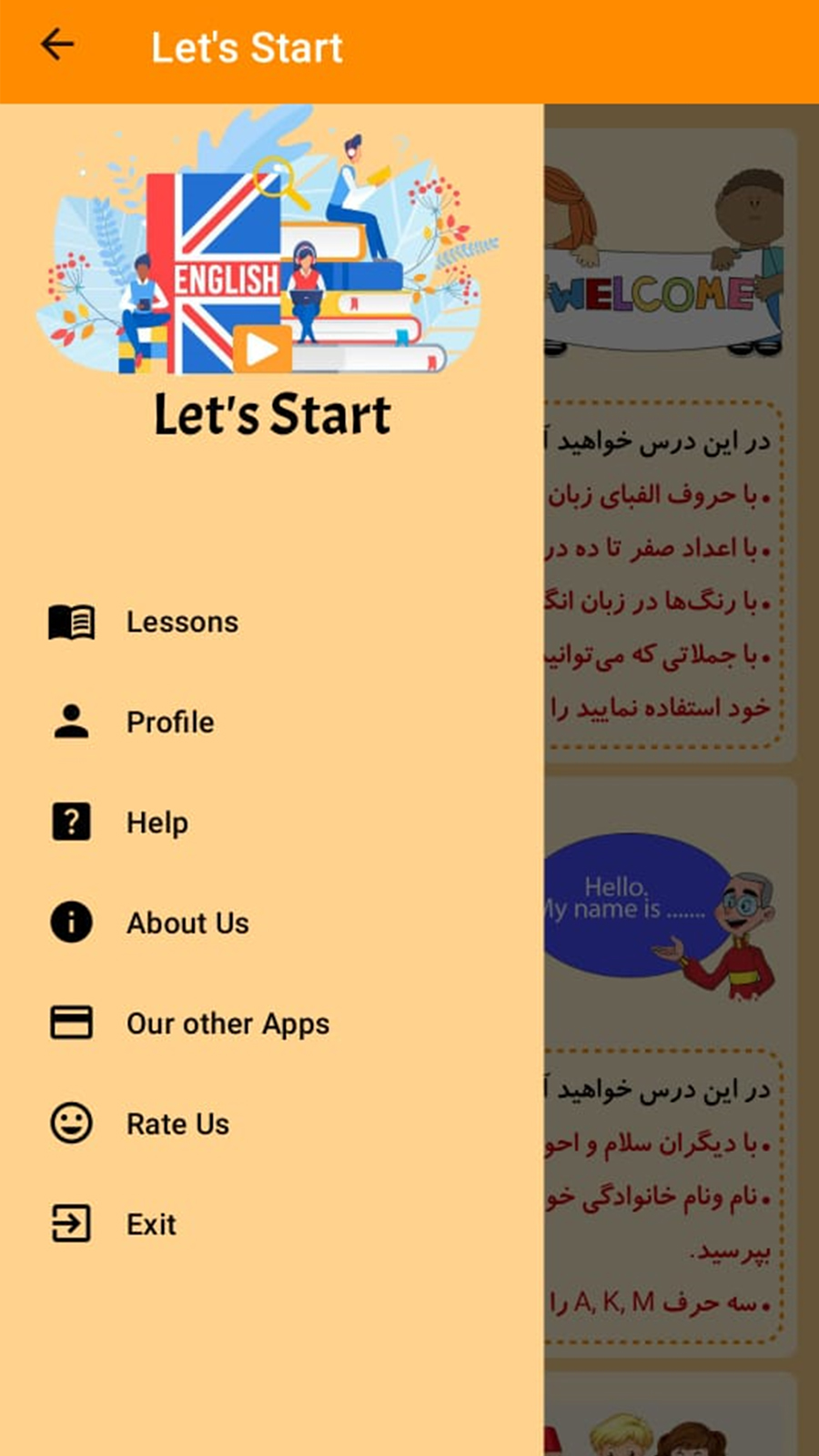The width and height of the screenshot is (819, 1456).
Task: Open the About Us info icon
Action: (71, 922)
